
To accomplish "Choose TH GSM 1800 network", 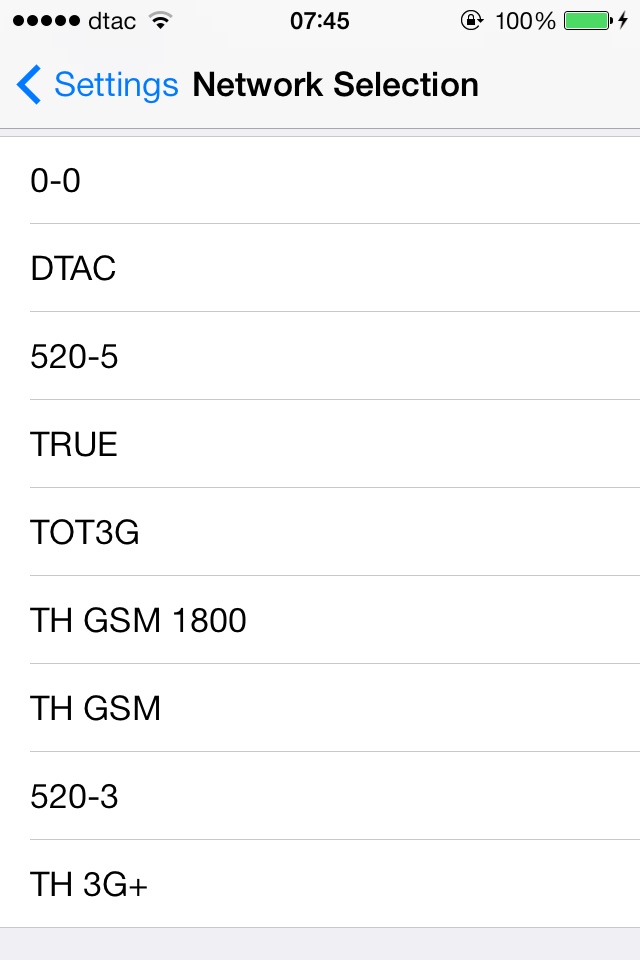I will pos(320,620).
